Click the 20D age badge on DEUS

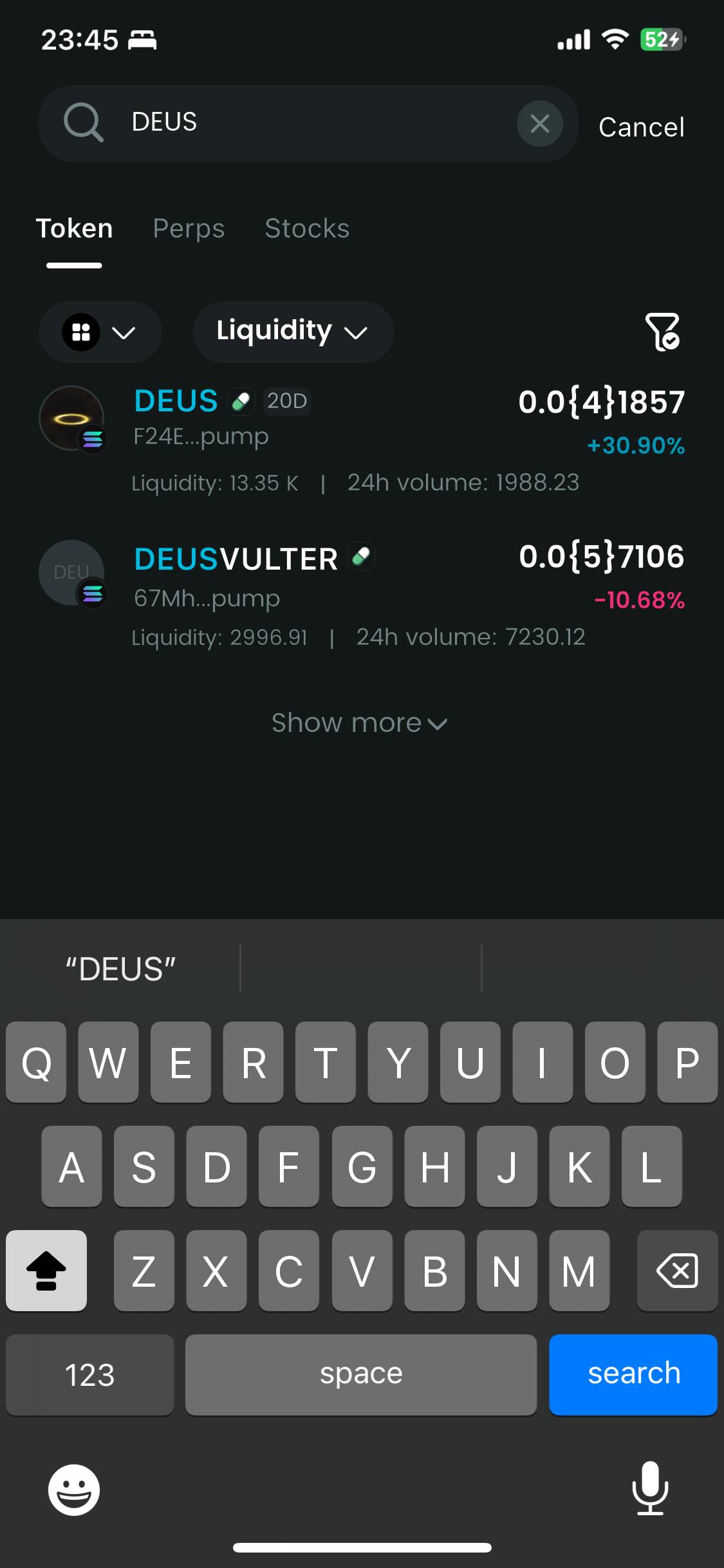click(286, 400)
